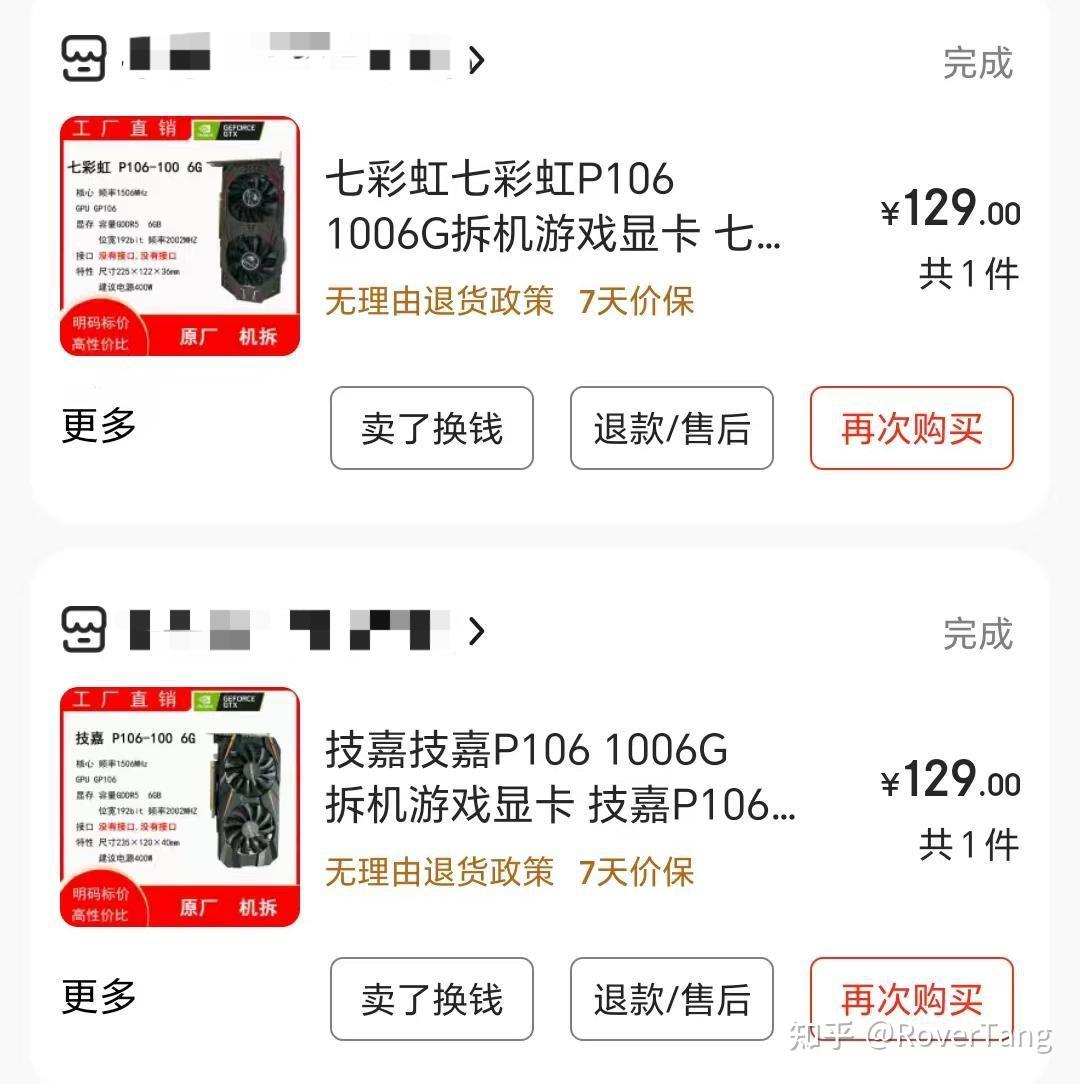1080x1084 pixels.
Task: Click 卖了换钱 on the 技嘉 order
Action: pos(431,999)
